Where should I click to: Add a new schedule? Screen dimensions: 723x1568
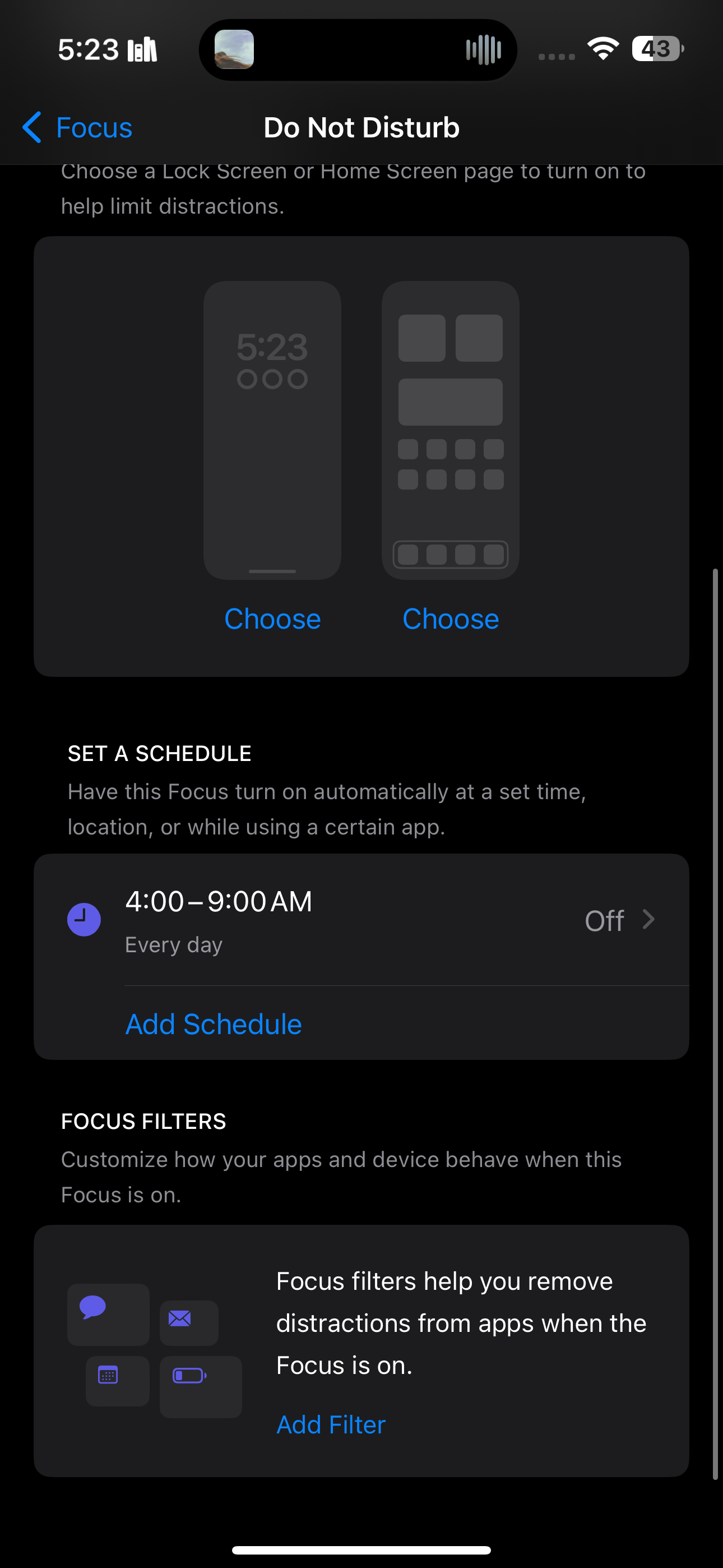pyautogui.click(x=213, y=1023)
